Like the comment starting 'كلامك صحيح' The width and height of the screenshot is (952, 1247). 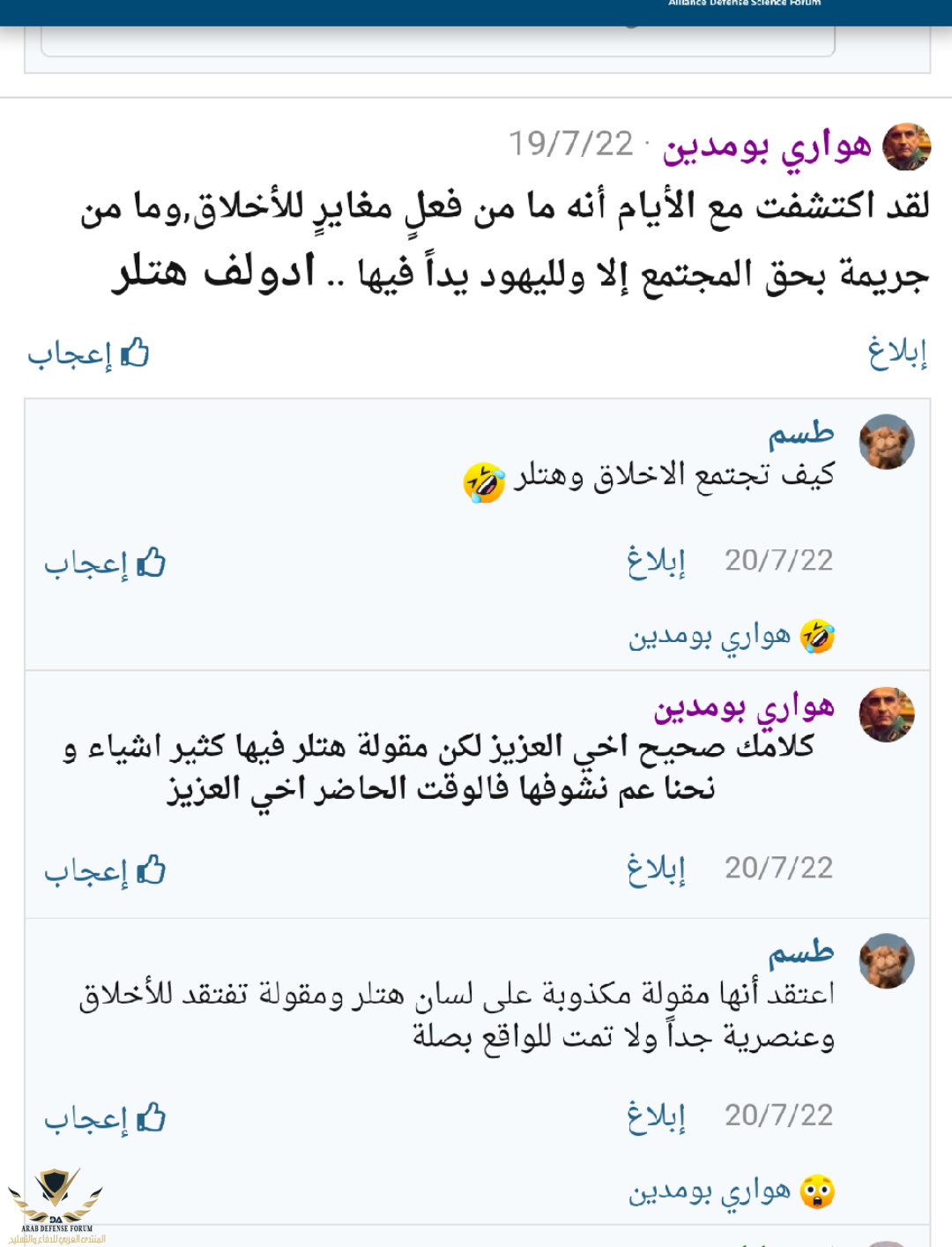click(105, 870)
